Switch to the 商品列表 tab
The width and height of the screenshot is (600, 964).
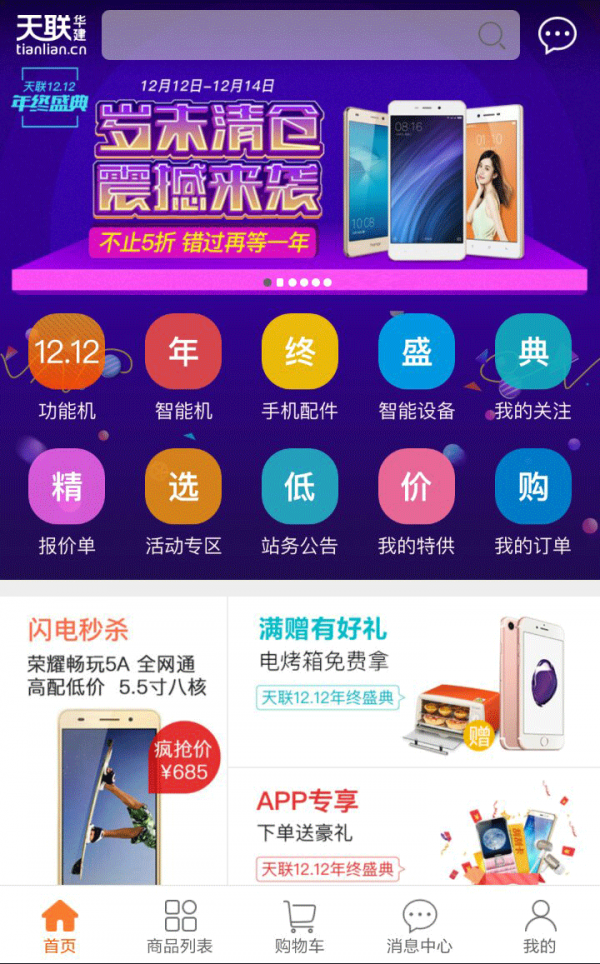(180, 926)
